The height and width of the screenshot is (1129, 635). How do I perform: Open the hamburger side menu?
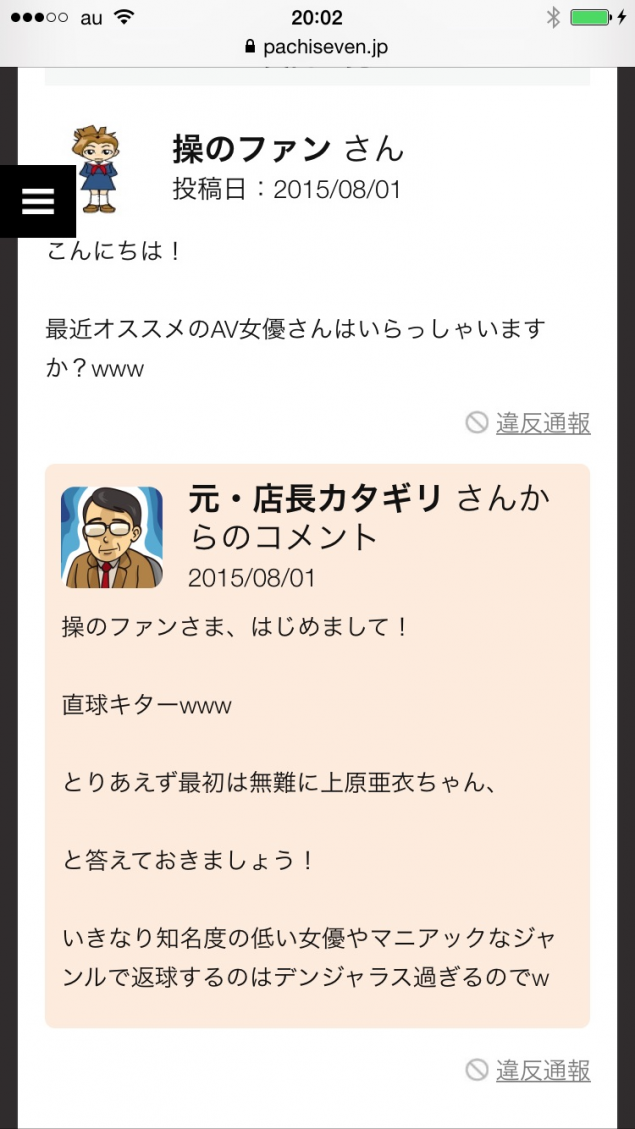37,201
